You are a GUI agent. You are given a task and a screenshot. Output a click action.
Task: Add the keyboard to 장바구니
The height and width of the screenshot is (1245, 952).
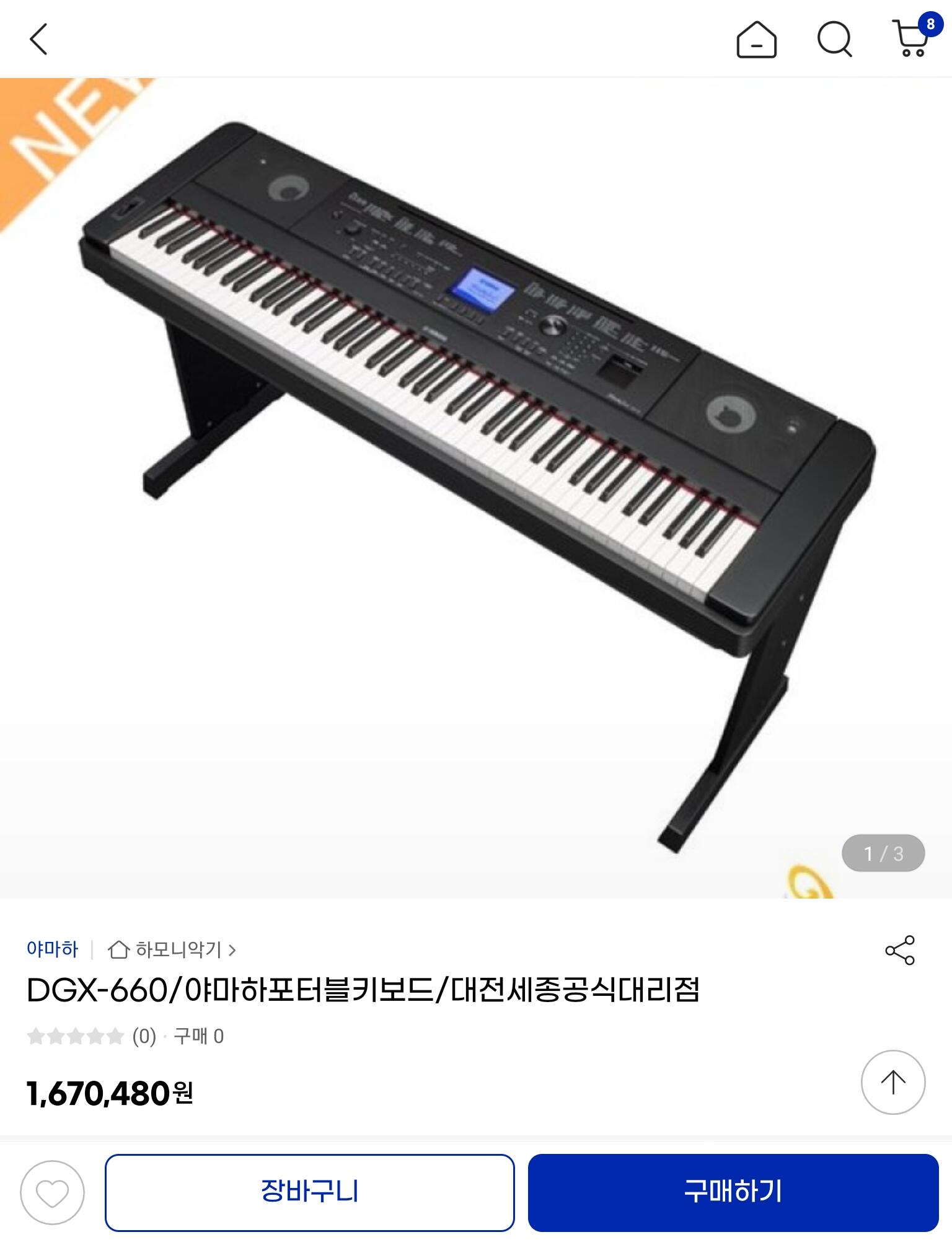pyautogui.click(x=310, y=1192)
